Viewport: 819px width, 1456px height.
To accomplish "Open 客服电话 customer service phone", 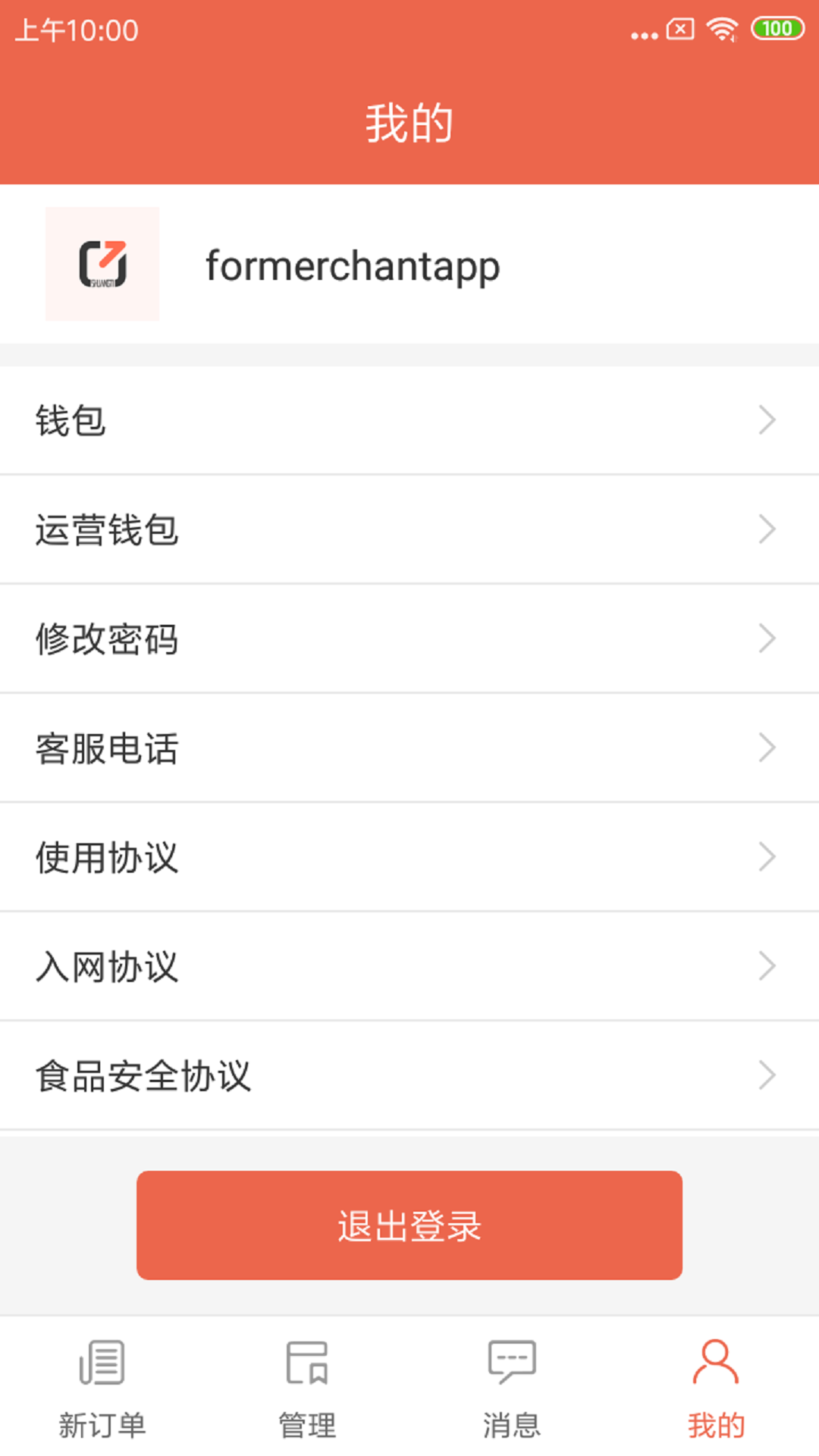I will coord(409,748).
